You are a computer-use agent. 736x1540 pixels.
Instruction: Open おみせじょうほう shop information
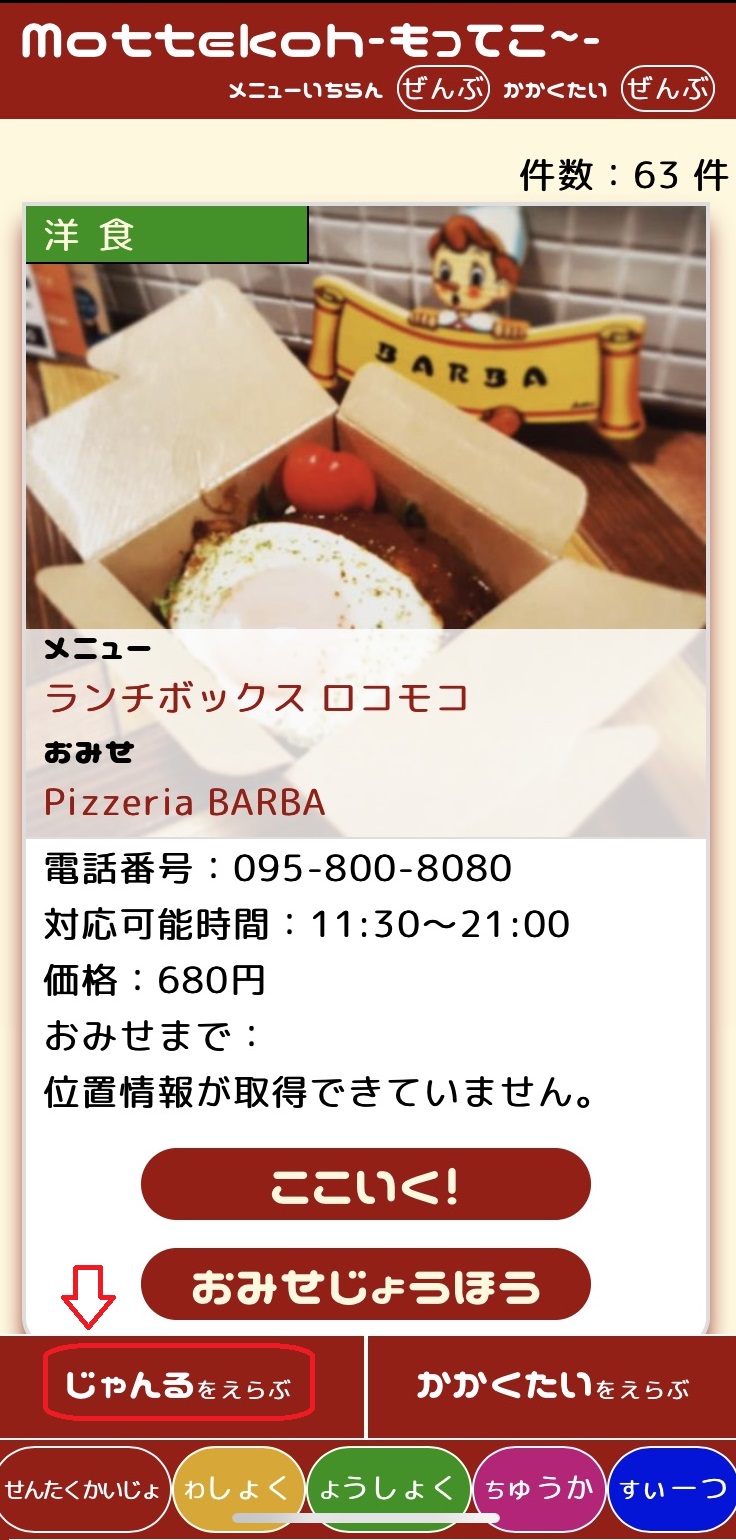[x=365, y=1285]
